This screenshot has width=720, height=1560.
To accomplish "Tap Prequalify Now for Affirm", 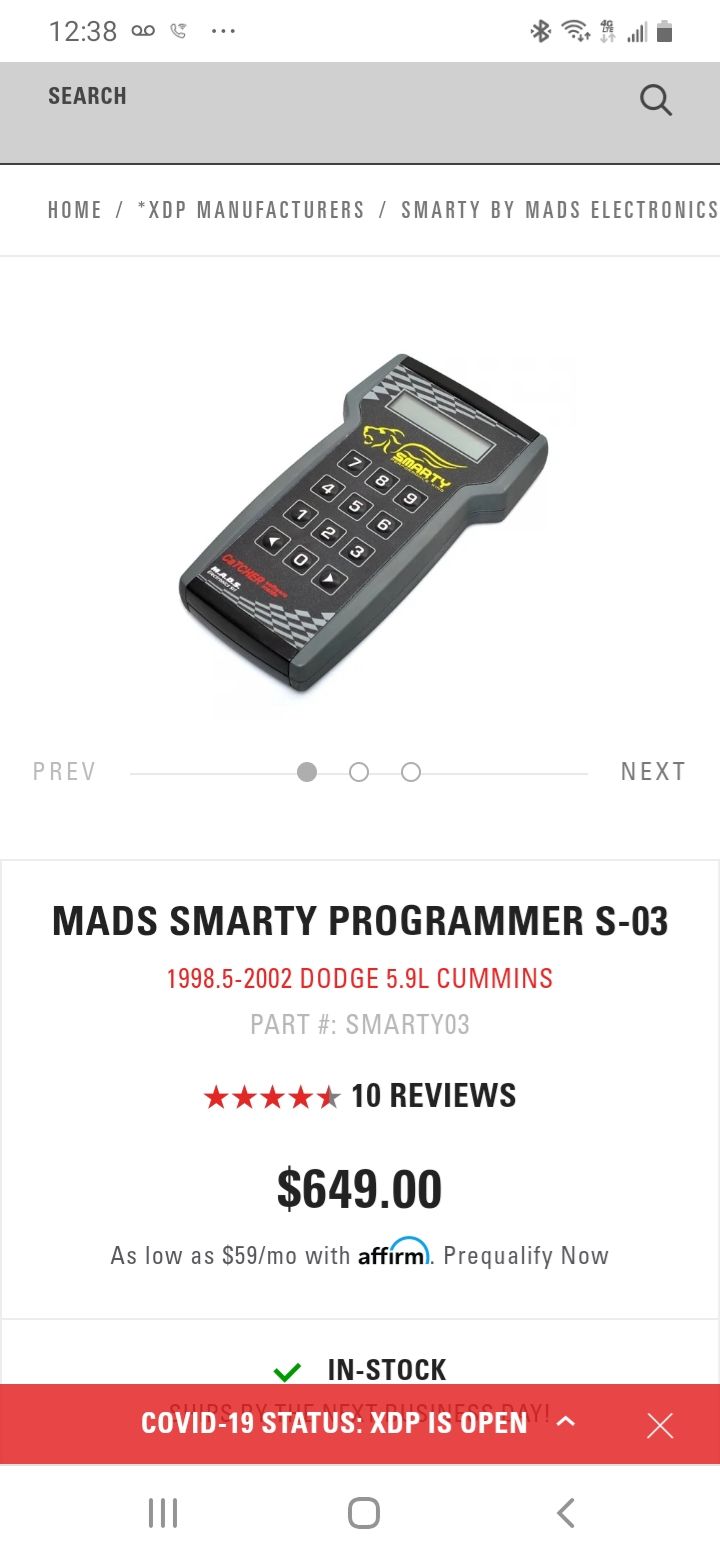I will (526, 1256).
